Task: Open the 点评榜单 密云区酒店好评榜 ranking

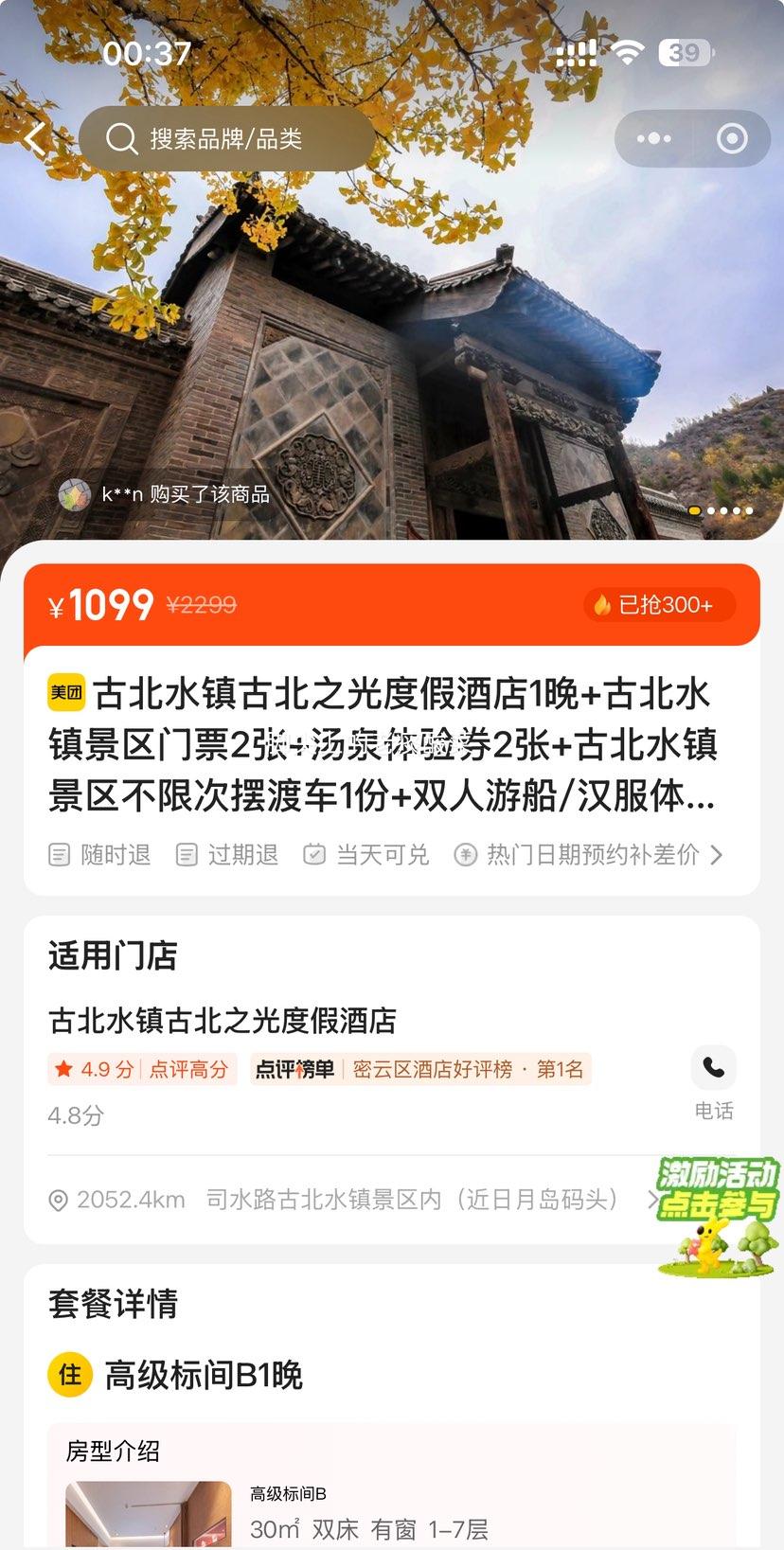Action: 420,1070
